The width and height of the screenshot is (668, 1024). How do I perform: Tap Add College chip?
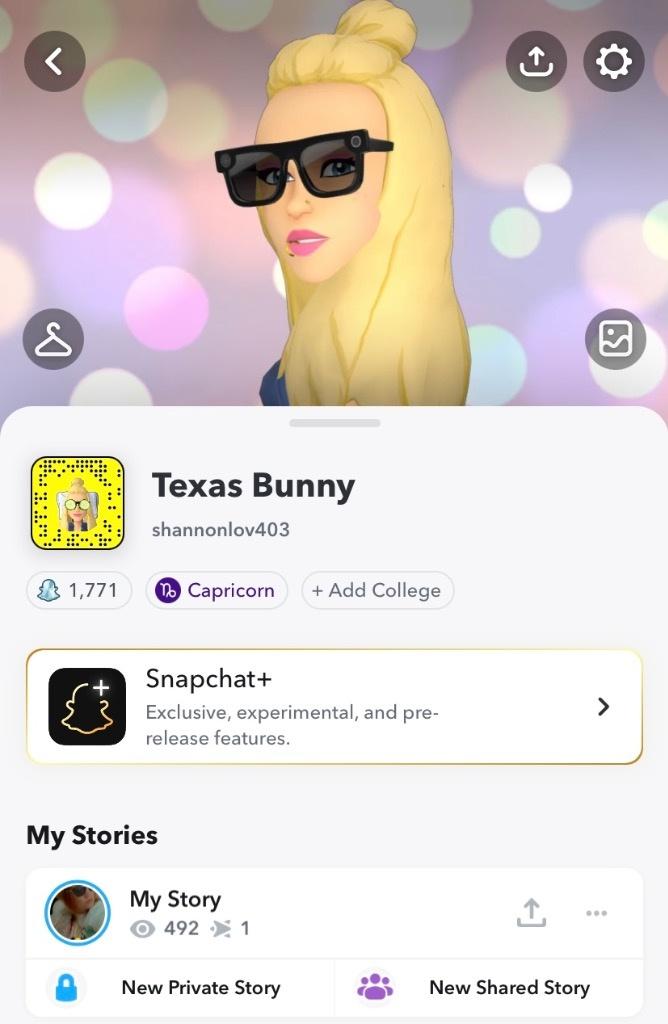377,590
